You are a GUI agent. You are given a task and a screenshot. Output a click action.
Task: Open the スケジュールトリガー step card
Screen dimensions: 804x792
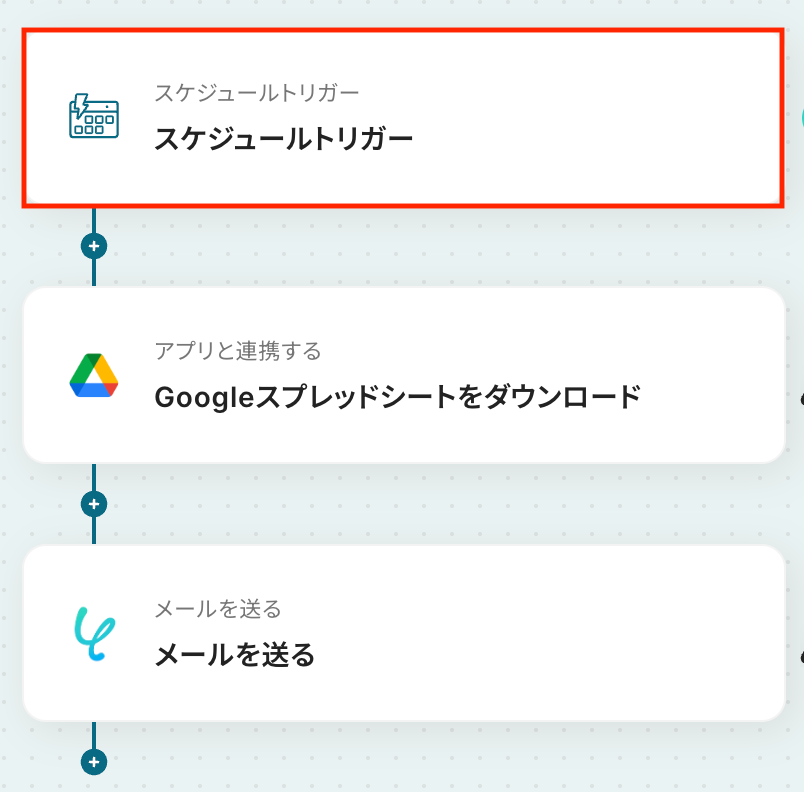(x=400, y=118)
